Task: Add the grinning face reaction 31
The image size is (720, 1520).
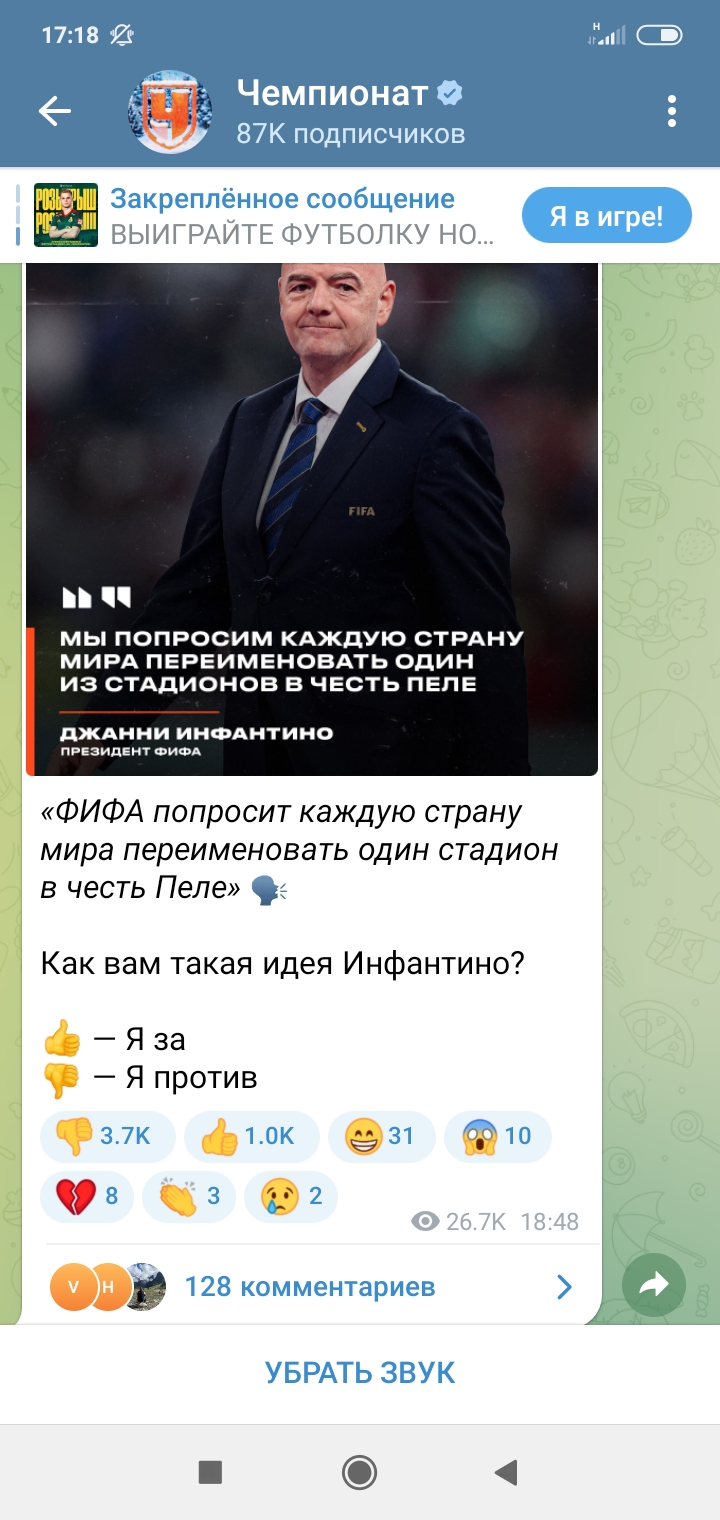Action: (381, 1136)
